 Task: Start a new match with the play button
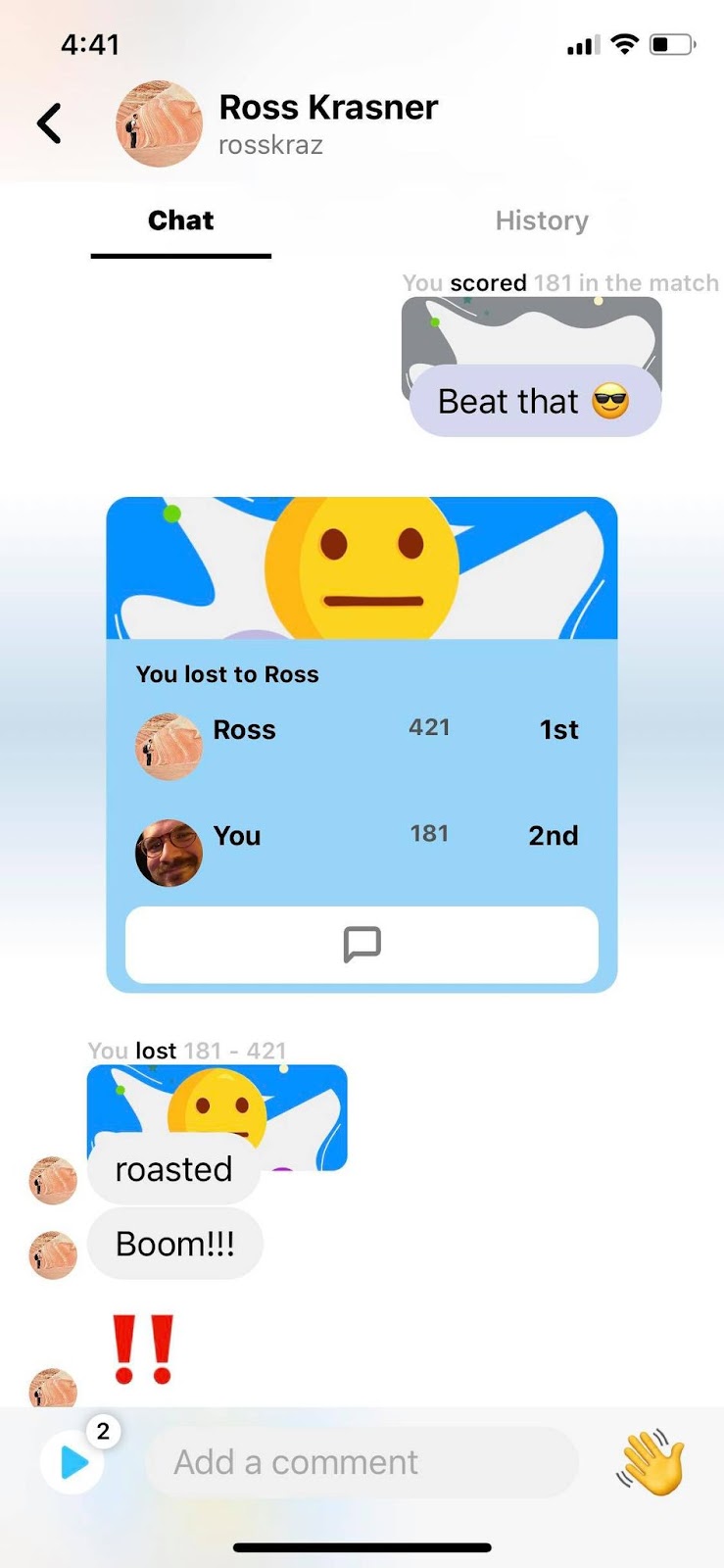coord(73,1462)
